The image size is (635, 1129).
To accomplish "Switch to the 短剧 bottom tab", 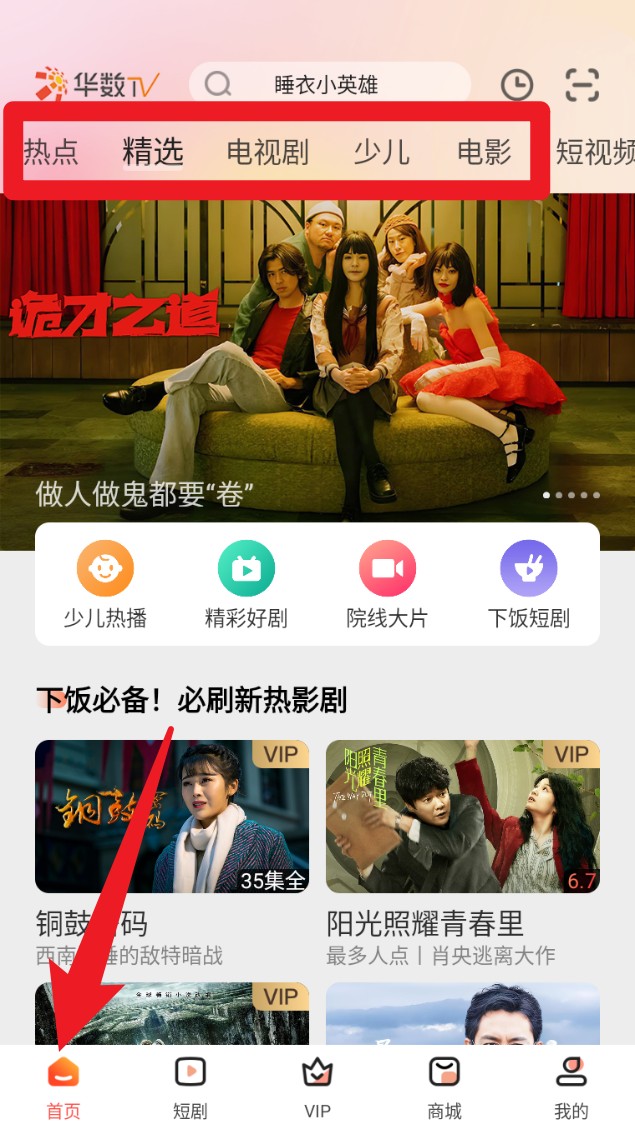I will (x=190, y=1086).
